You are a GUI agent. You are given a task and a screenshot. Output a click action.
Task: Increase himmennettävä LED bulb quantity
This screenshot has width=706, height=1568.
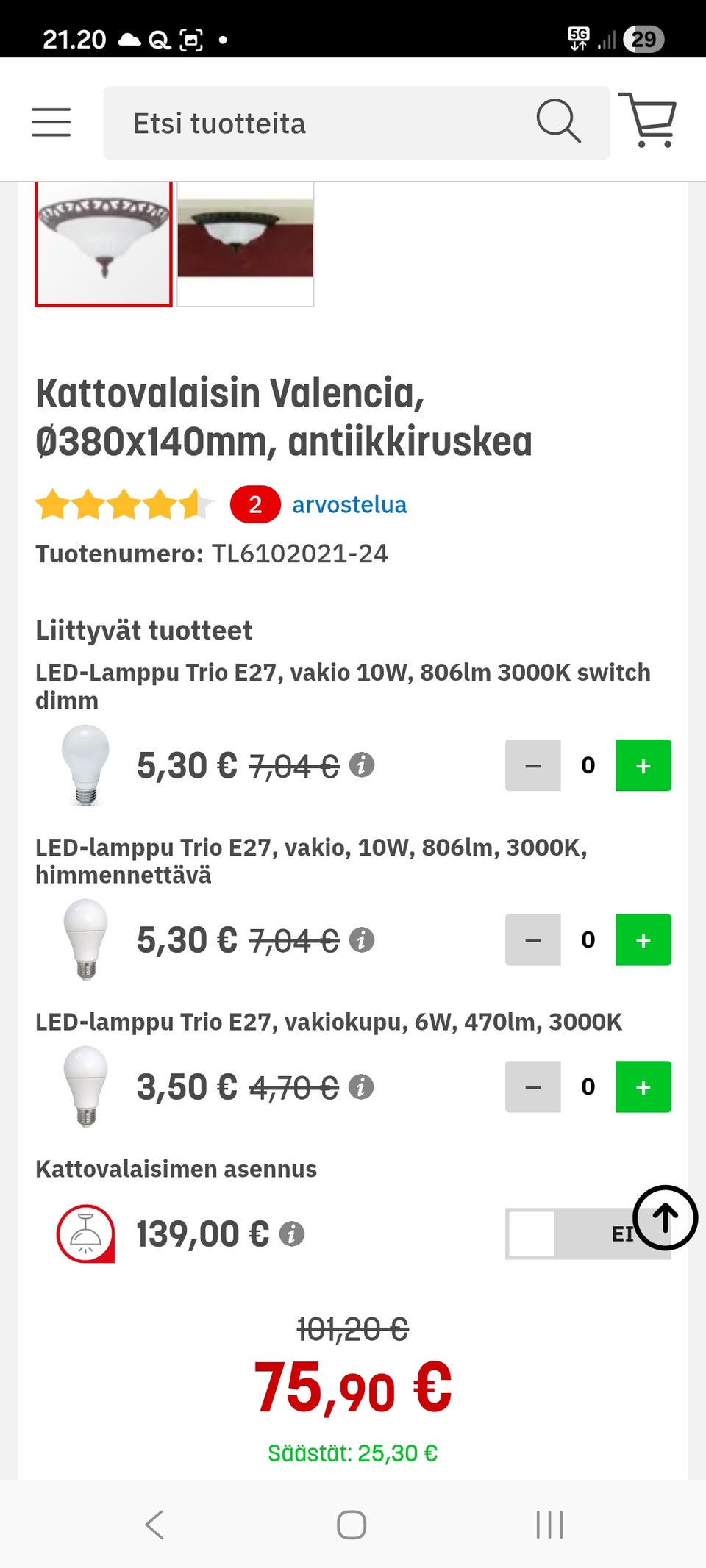tap(643, 939)
